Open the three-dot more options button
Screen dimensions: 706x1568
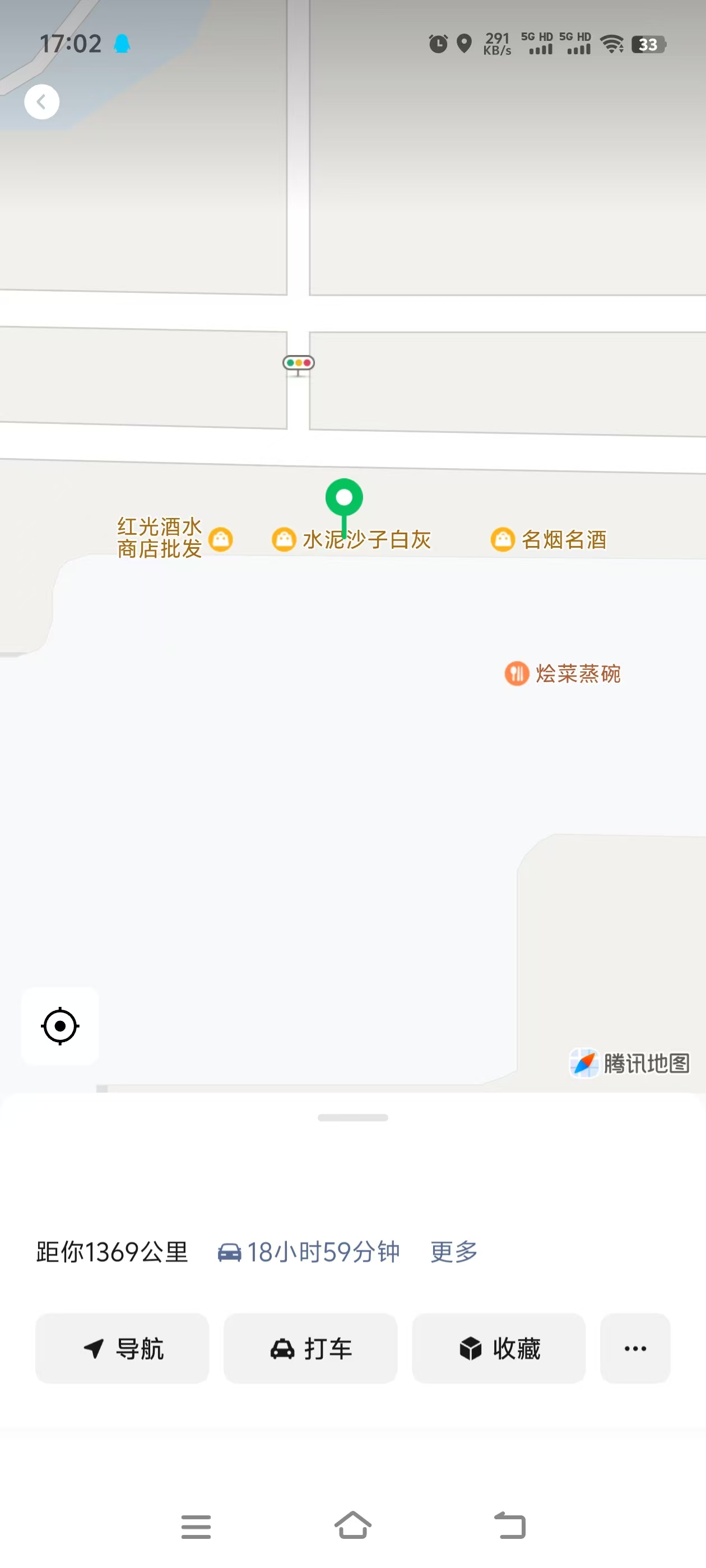click(635, 1348)
